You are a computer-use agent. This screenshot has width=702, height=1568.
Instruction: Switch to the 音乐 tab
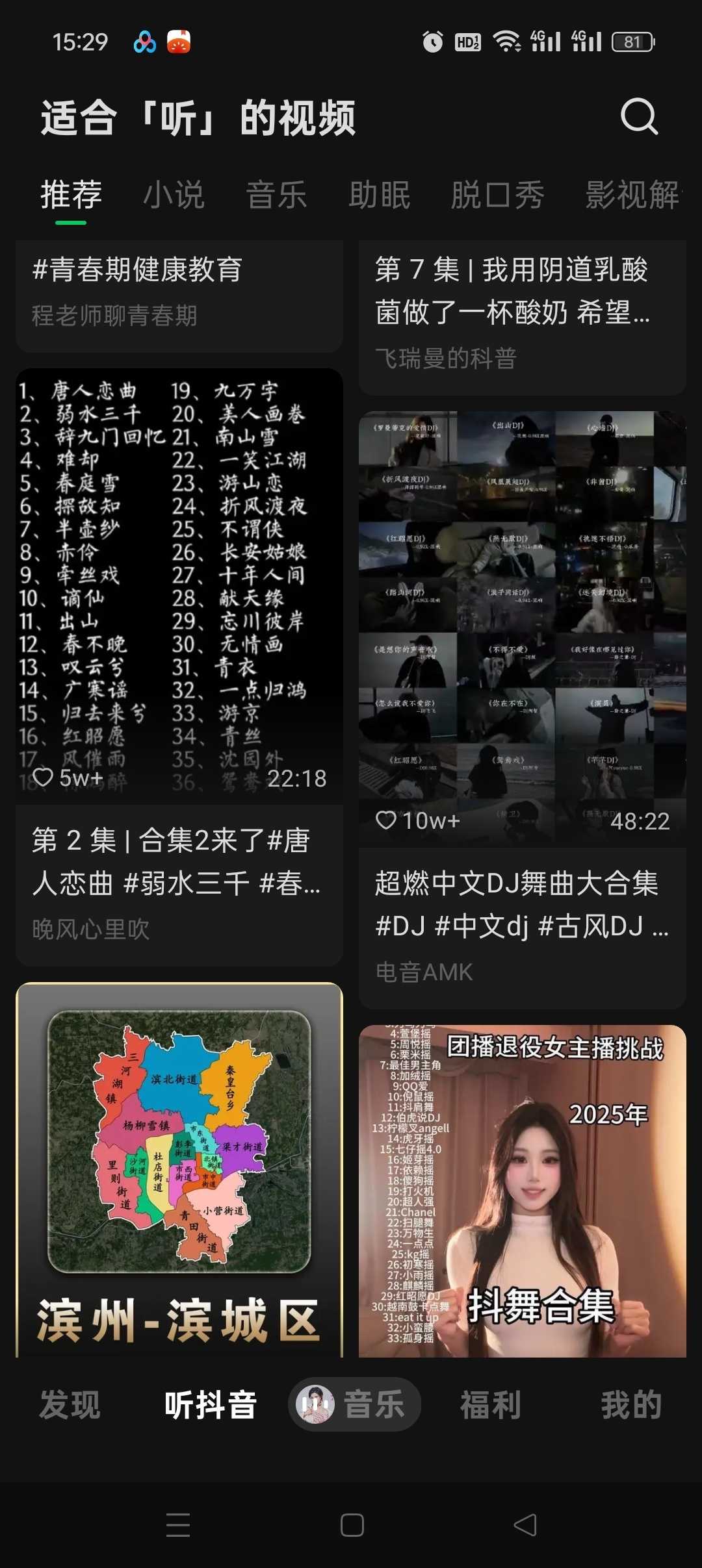click(x=276, y=196)
